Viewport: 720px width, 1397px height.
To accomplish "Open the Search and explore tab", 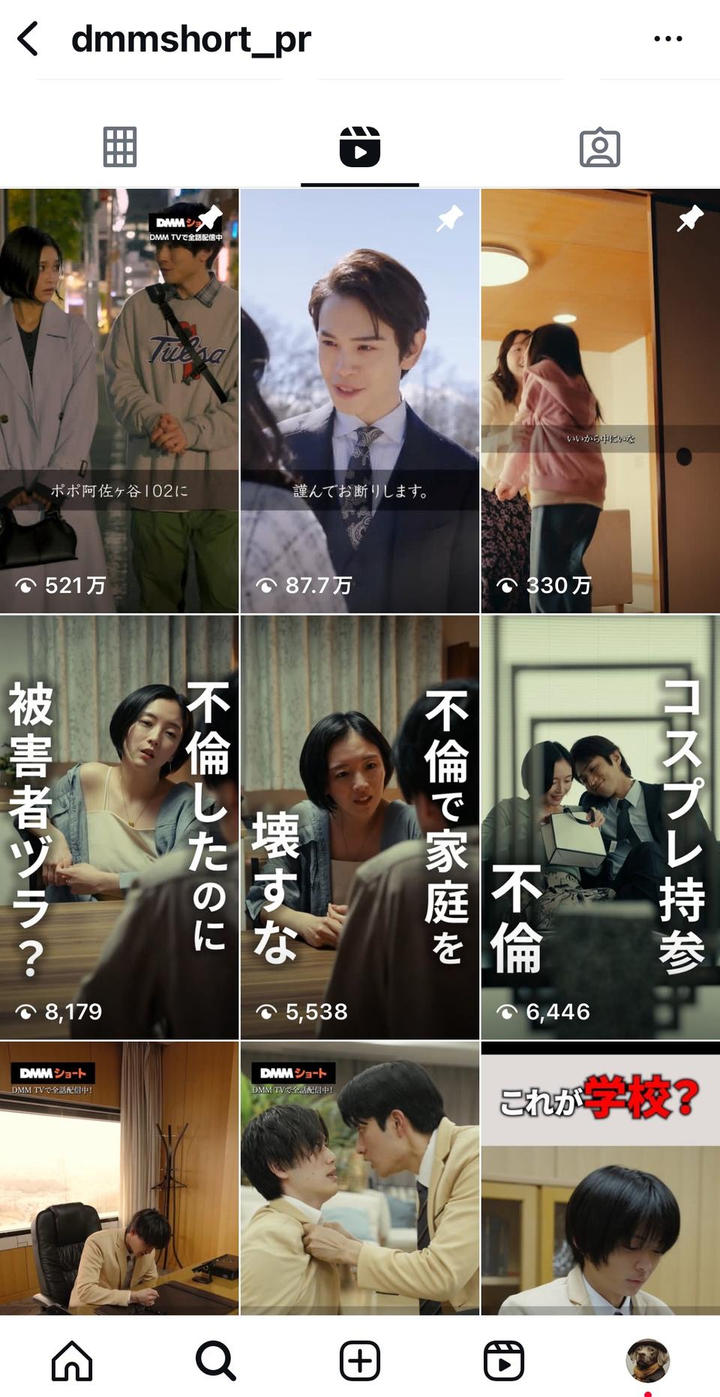I will 215,1361.
